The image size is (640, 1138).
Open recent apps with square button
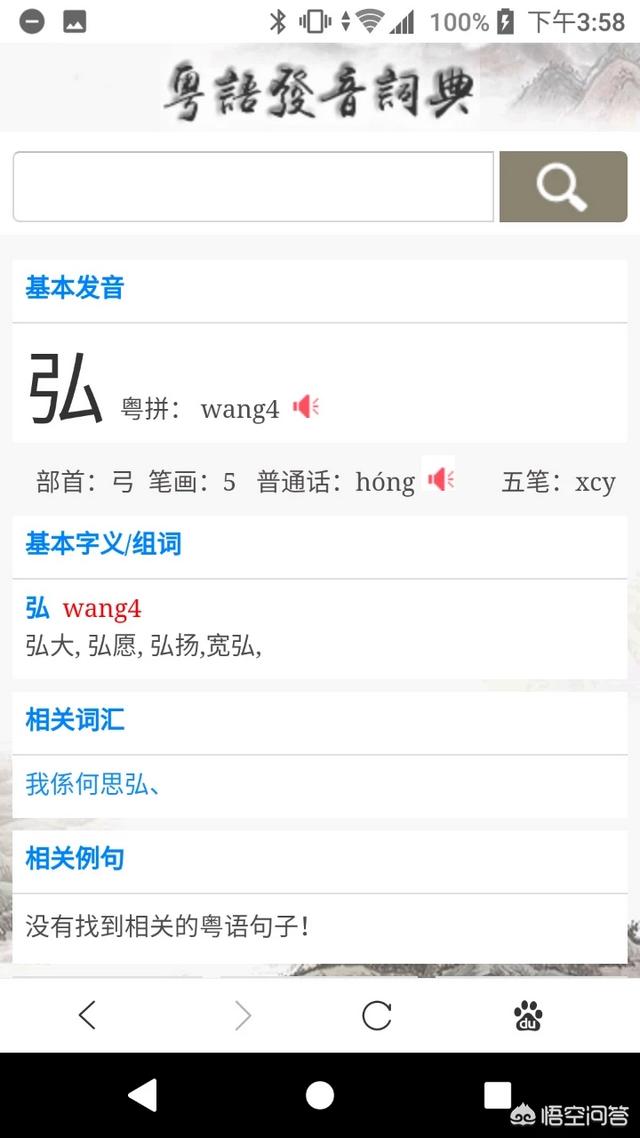pyautogui.click(x=497, y=1094)
